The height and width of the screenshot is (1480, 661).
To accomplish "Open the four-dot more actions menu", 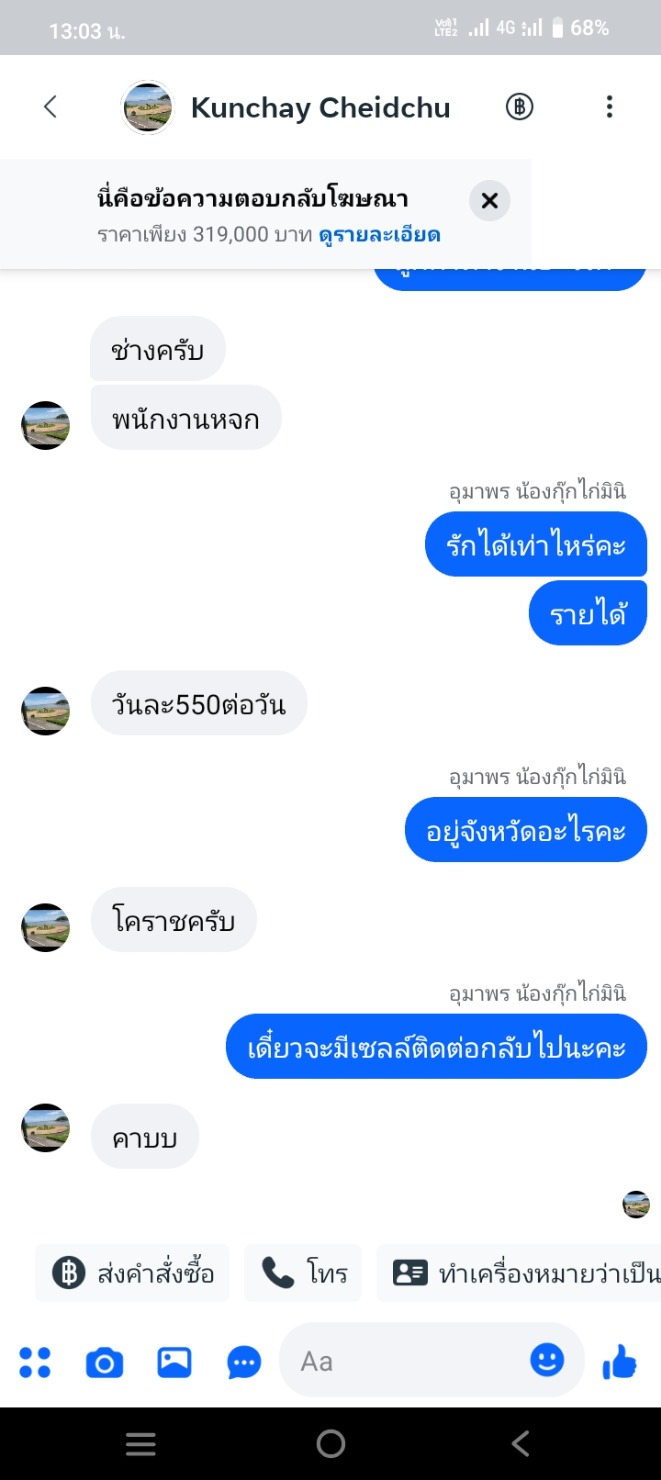I will click(35, 1361).
